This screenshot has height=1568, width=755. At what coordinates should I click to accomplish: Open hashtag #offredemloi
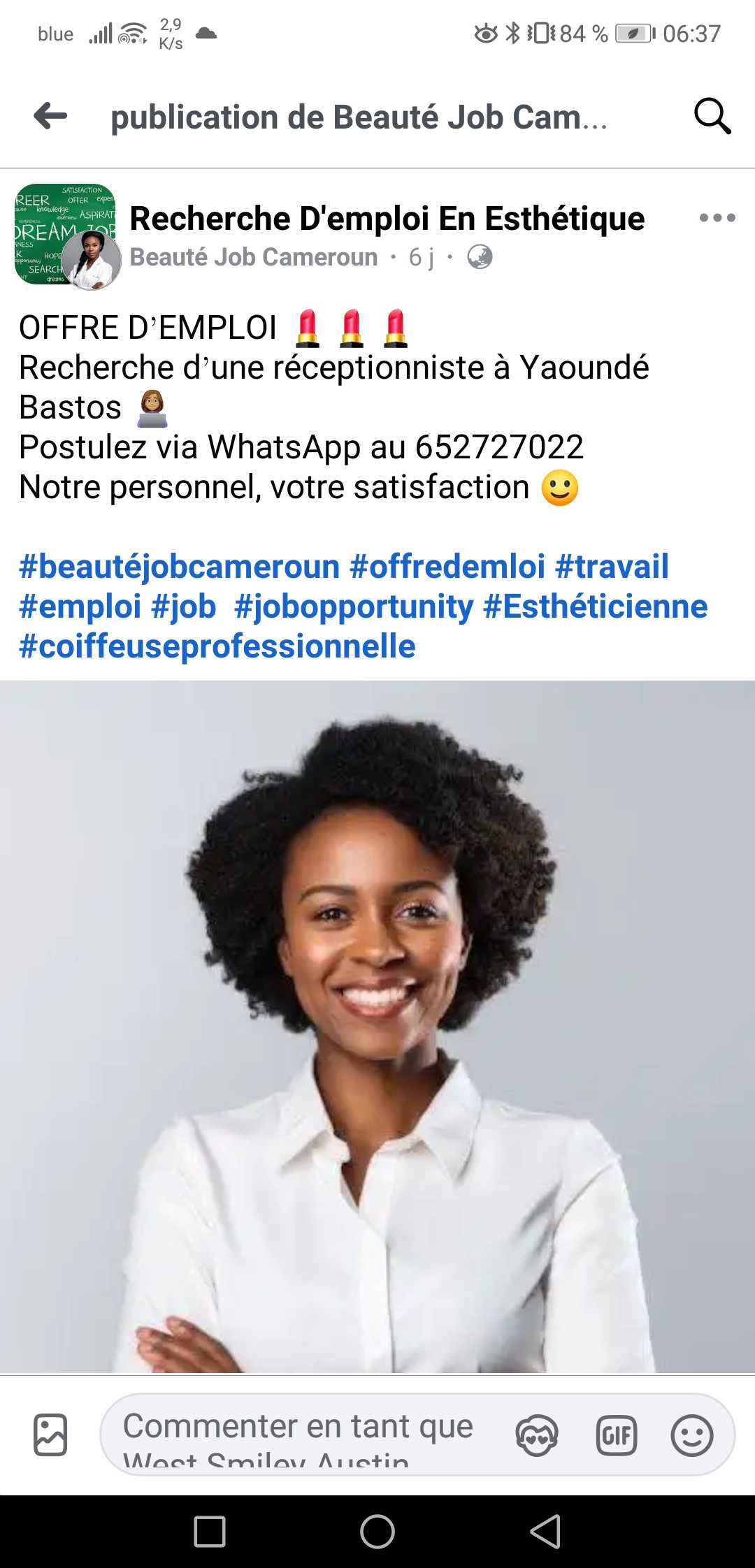[447, 567]
